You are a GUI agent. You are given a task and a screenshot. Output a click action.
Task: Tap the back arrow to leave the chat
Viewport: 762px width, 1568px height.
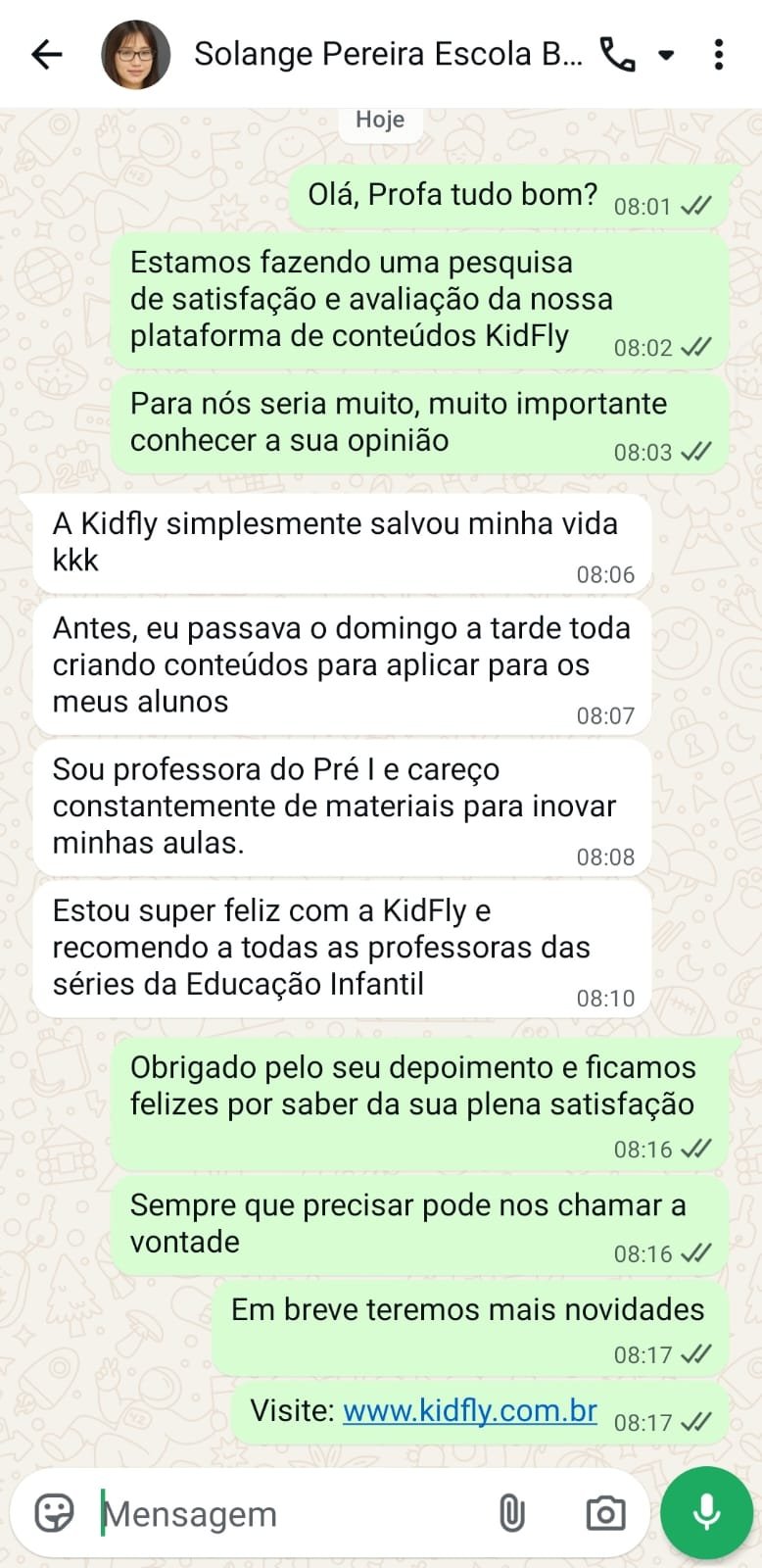(x=47, y=54)
